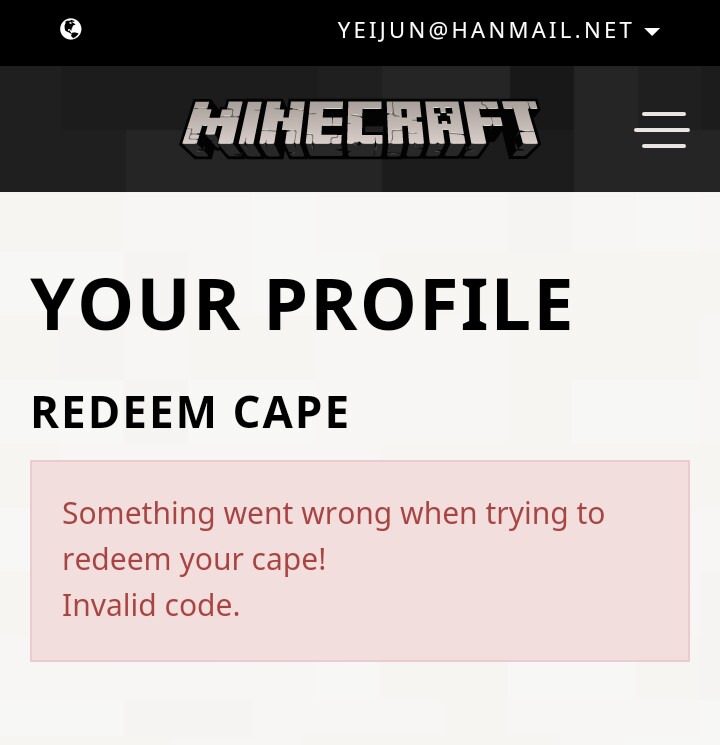Viewport: 720px width, 745px height.
Task: Open the hamburger navigation menu
Action: click(662, 130)
